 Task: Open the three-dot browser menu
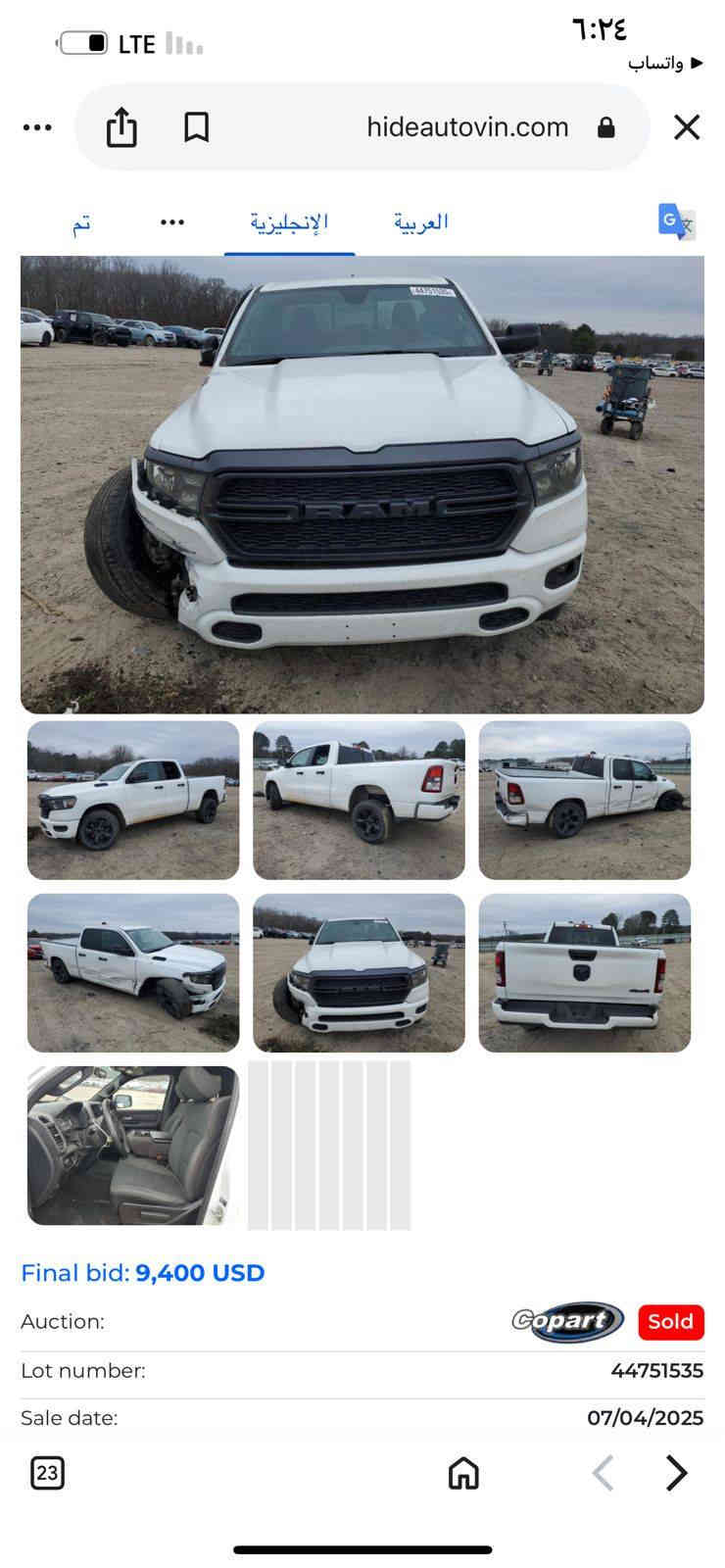(36, 126)
